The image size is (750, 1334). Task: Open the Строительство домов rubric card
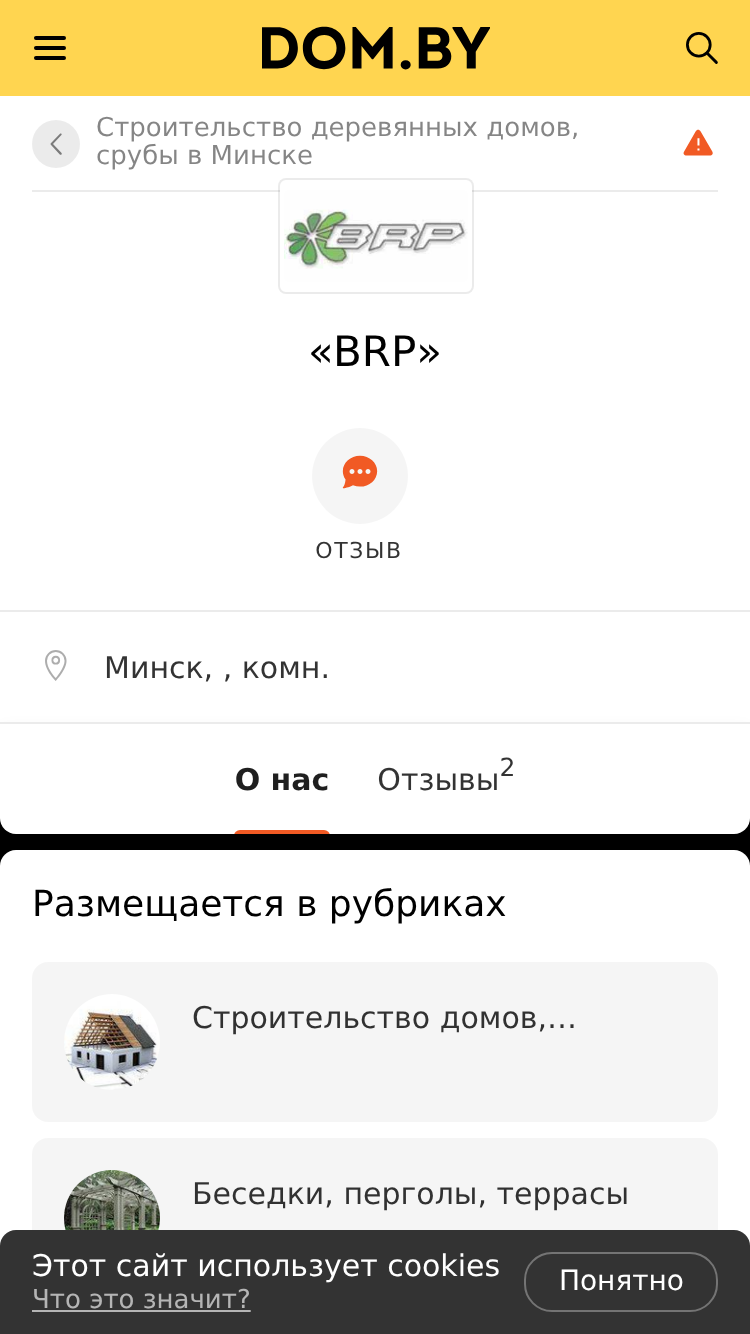pyautogui.click(x=375, y=1042)
